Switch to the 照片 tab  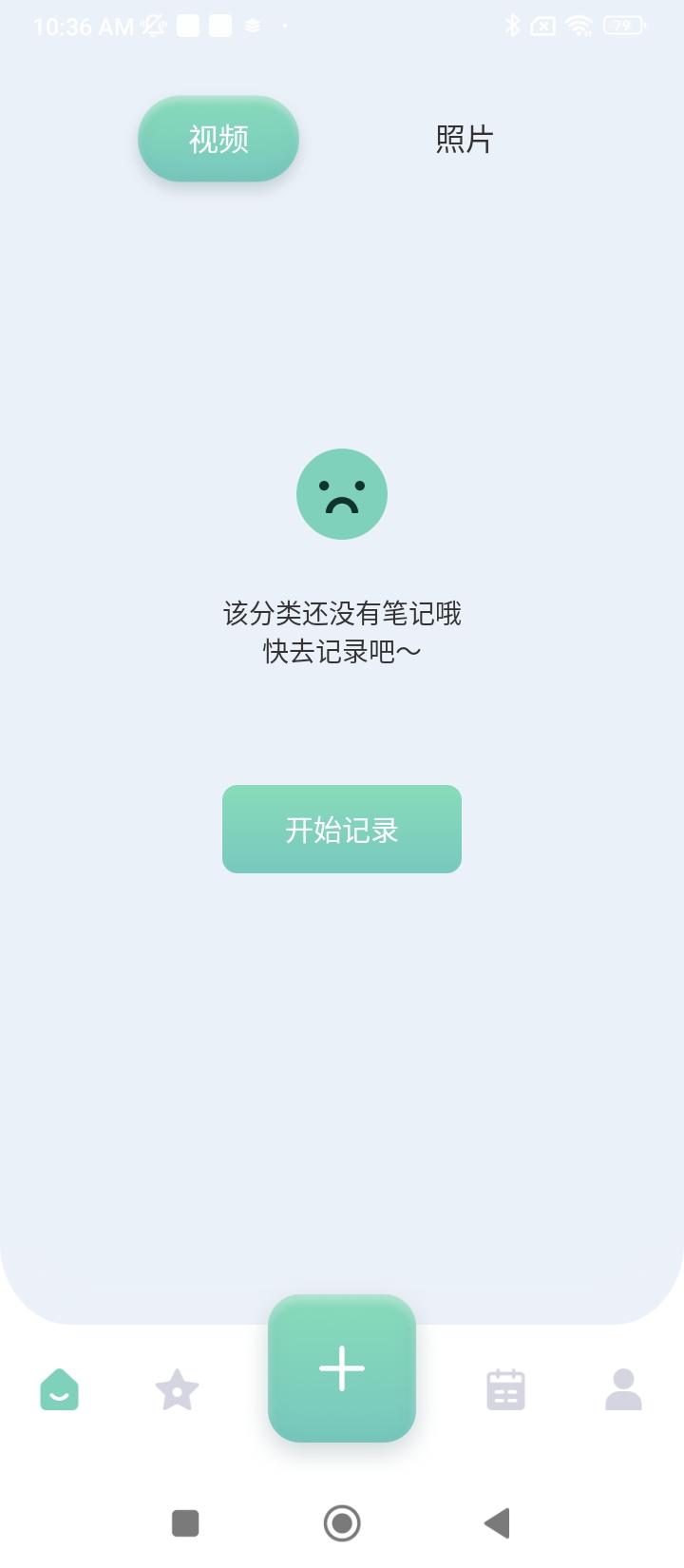click(463, 139)
